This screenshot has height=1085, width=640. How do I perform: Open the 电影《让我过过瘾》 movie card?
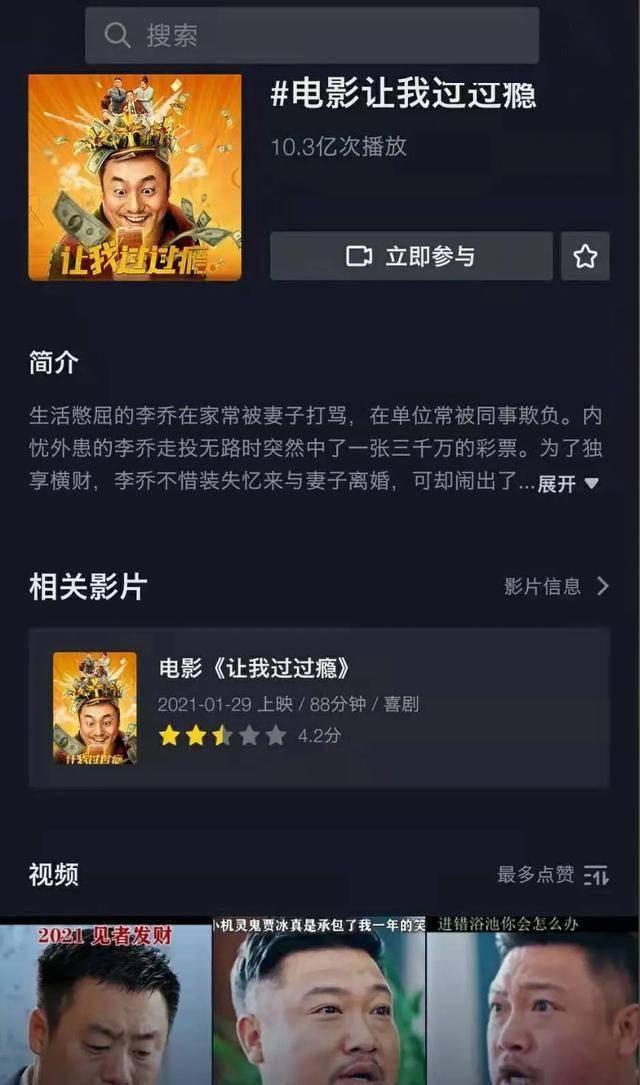point(319,708)
